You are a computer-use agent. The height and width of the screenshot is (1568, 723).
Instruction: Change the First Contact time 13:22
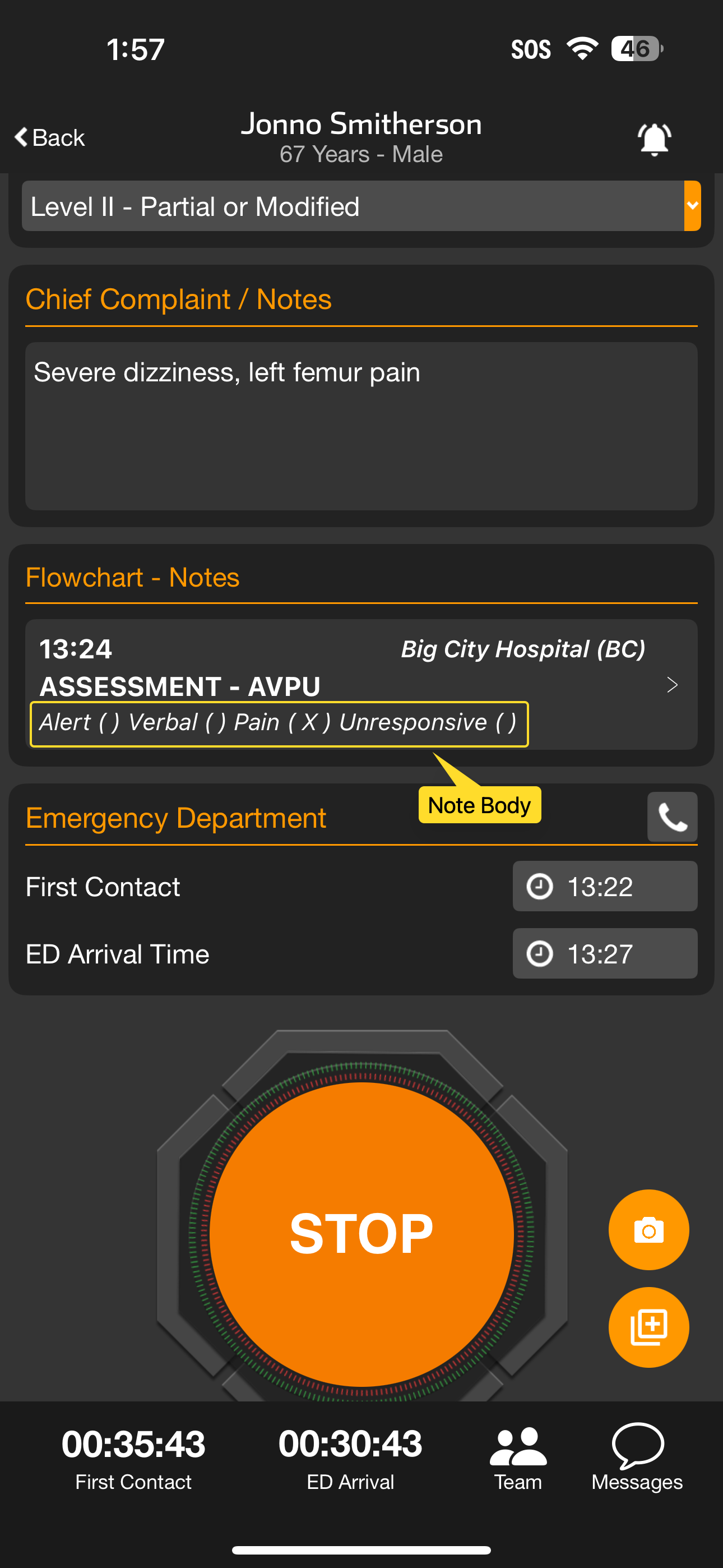[604, 886]
